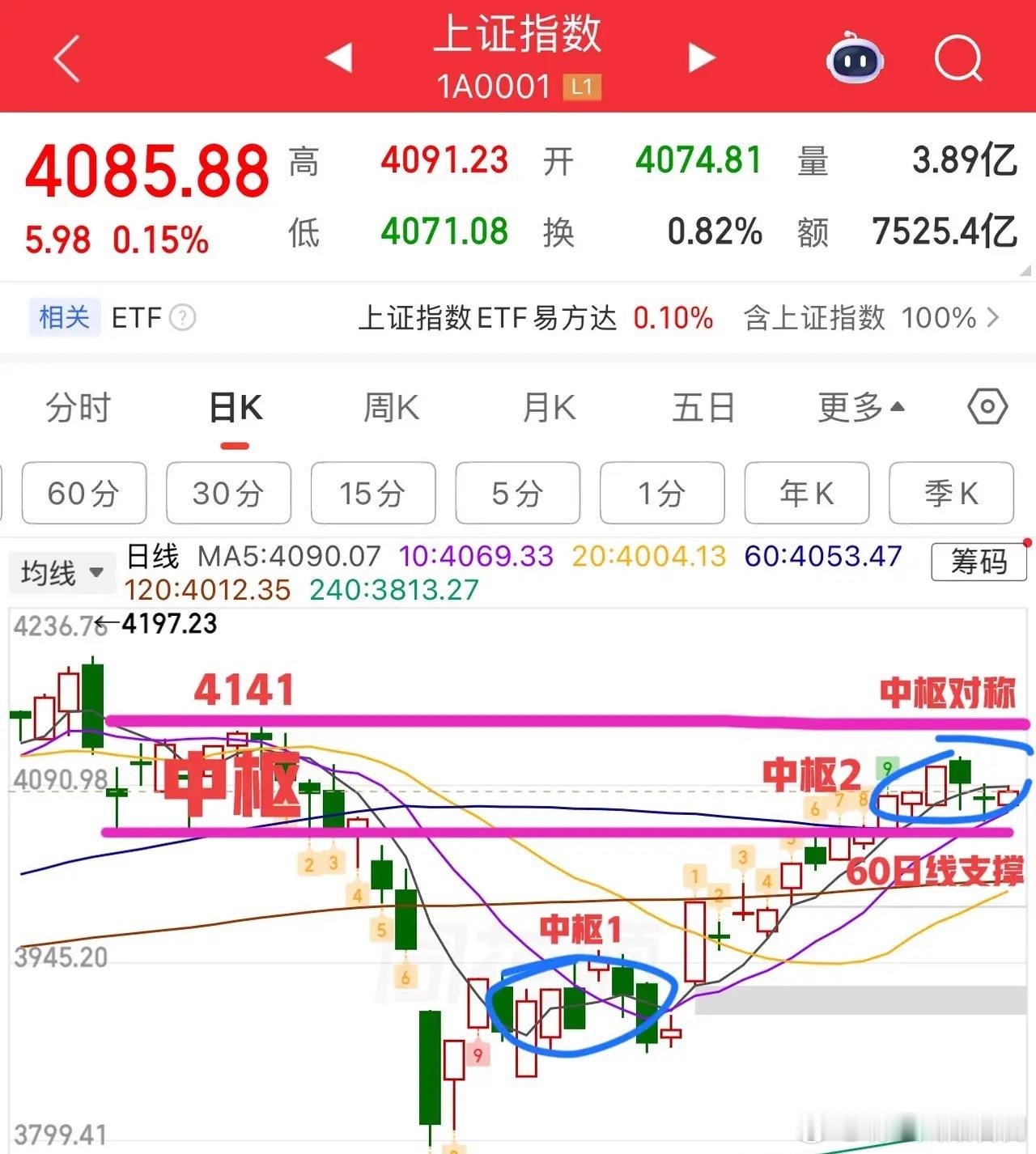Viewport: 1036px width, 1154px height.
Task: Open the 均线 moving average dropdown
Action: [62, 571]
